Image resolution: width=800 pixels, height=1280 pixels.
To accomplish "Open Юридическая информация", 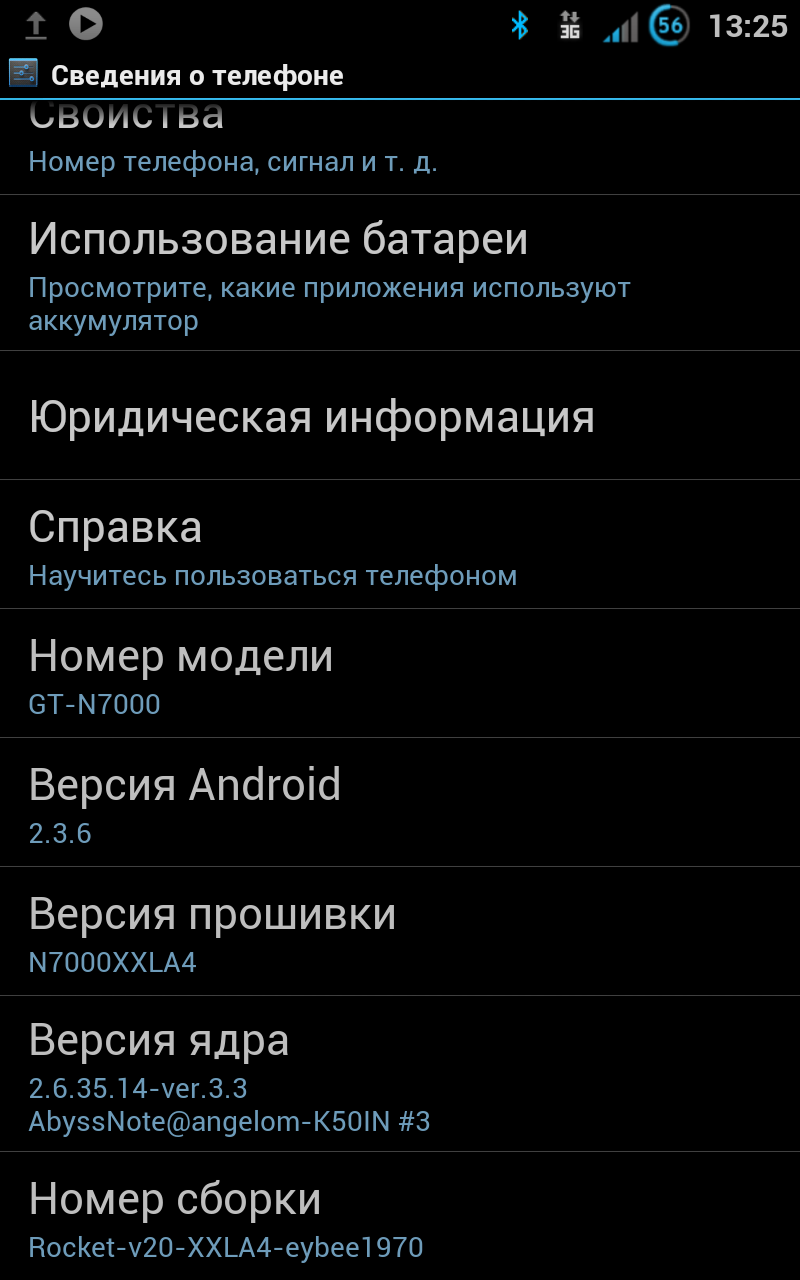I will pos(400,416).
